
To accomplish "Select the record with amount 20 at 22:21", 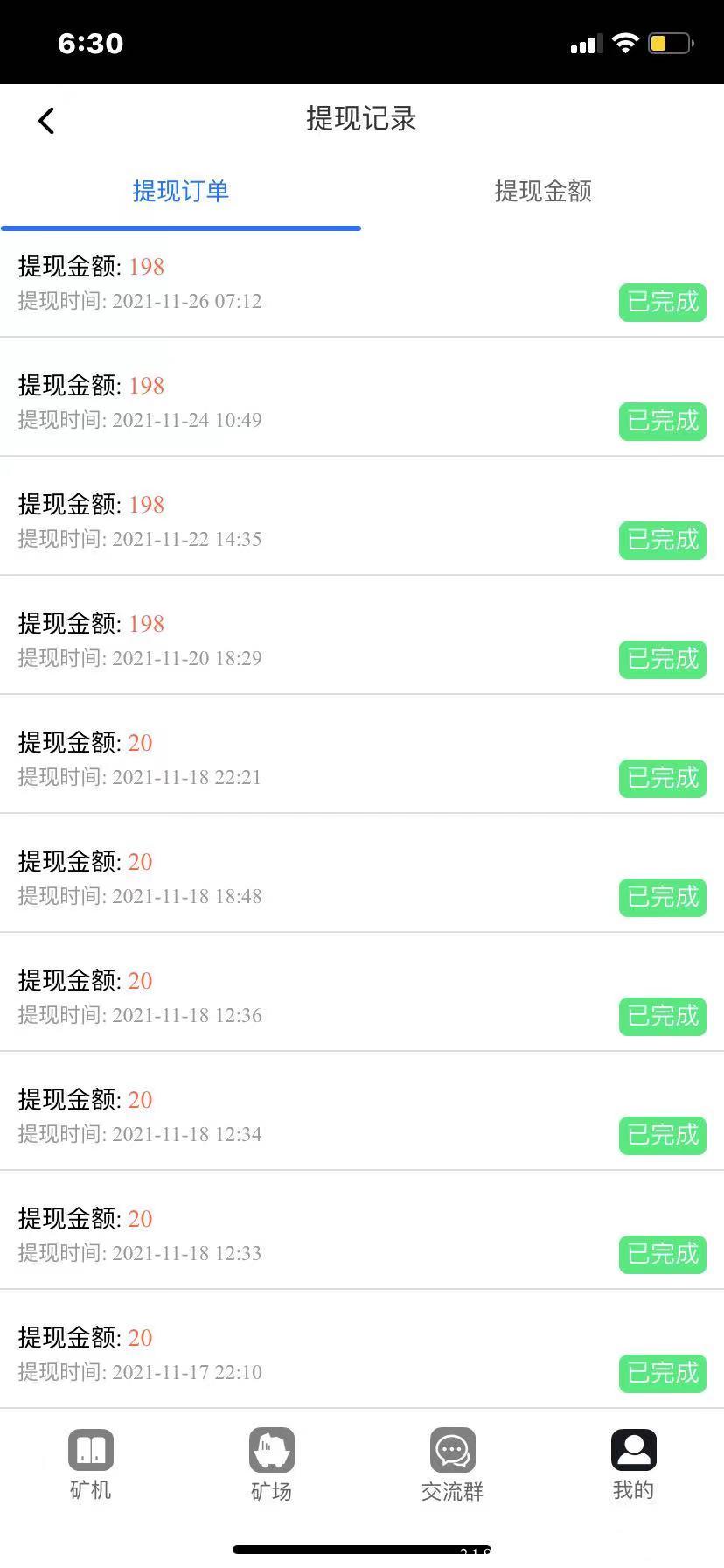I will pos(262,758).
